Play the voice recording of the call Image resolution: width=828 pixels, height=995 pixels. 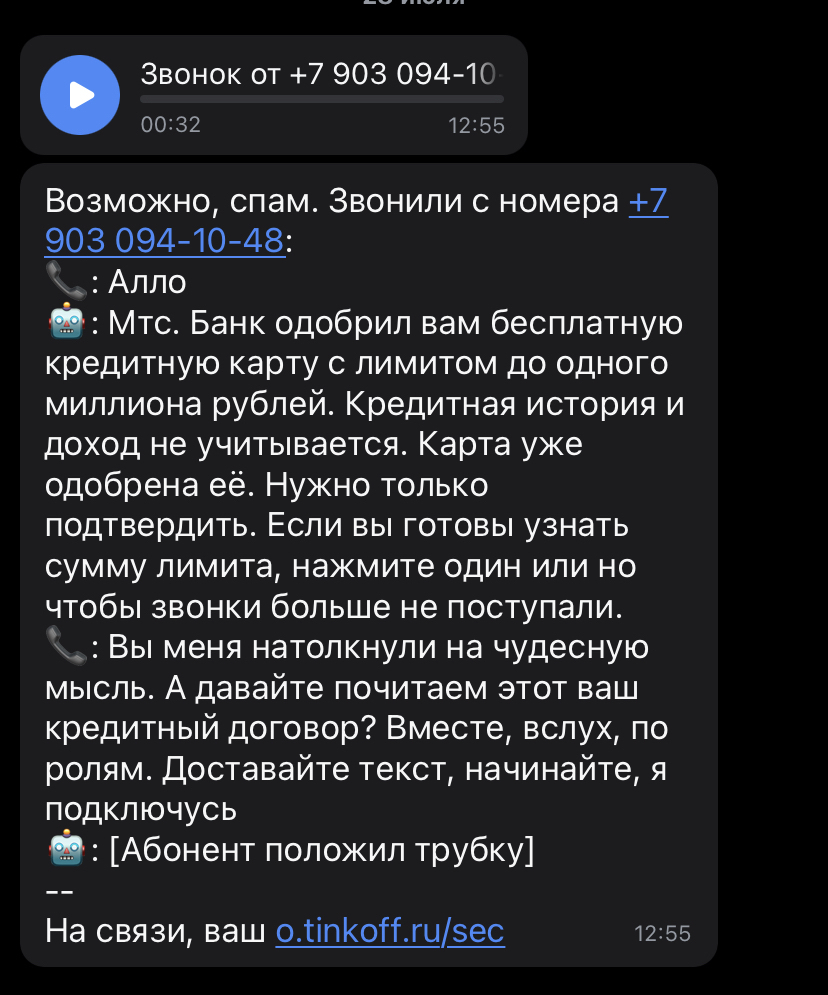pos(79,95)
